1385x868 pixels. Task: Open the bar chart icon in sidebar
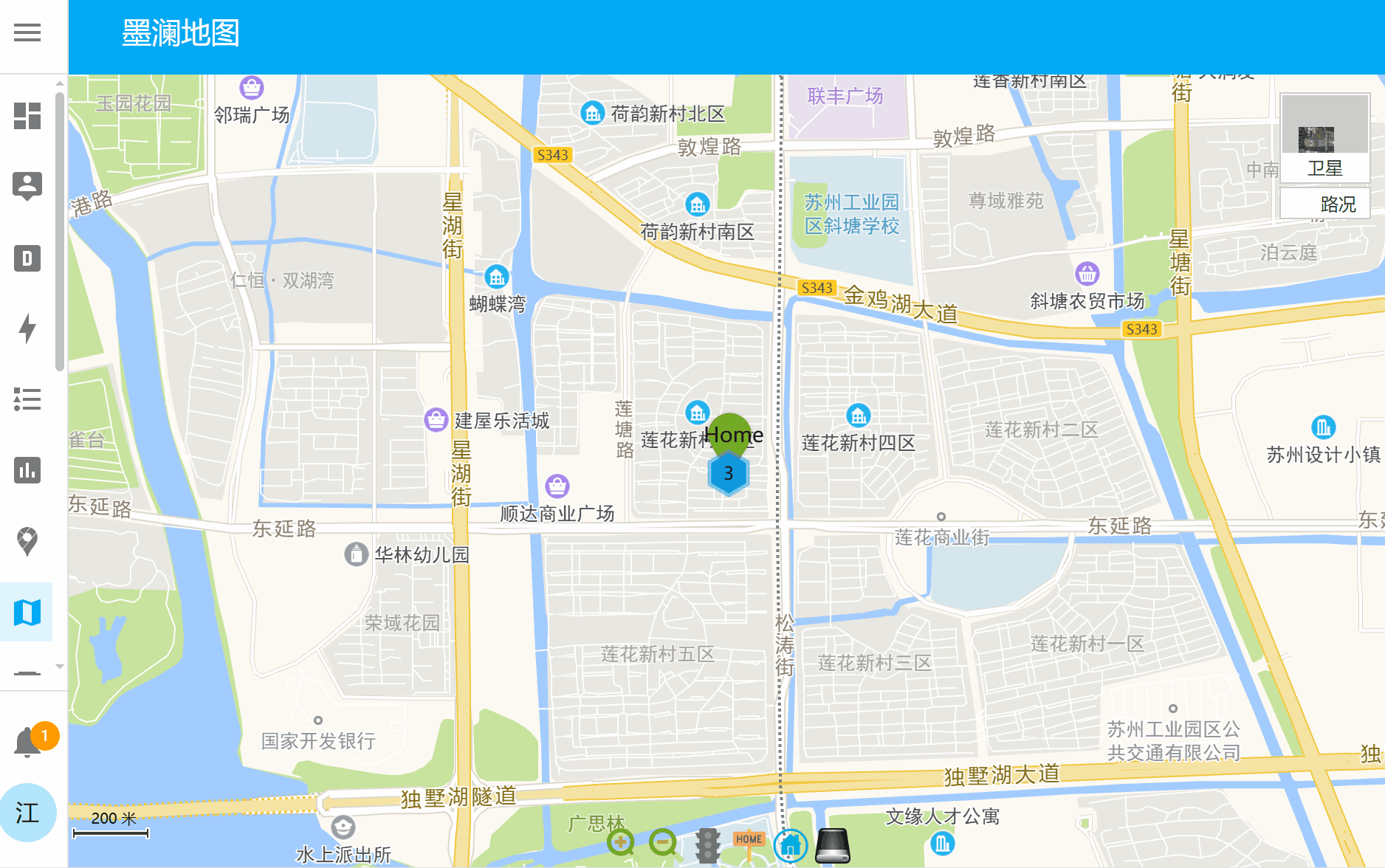(27, 470)
